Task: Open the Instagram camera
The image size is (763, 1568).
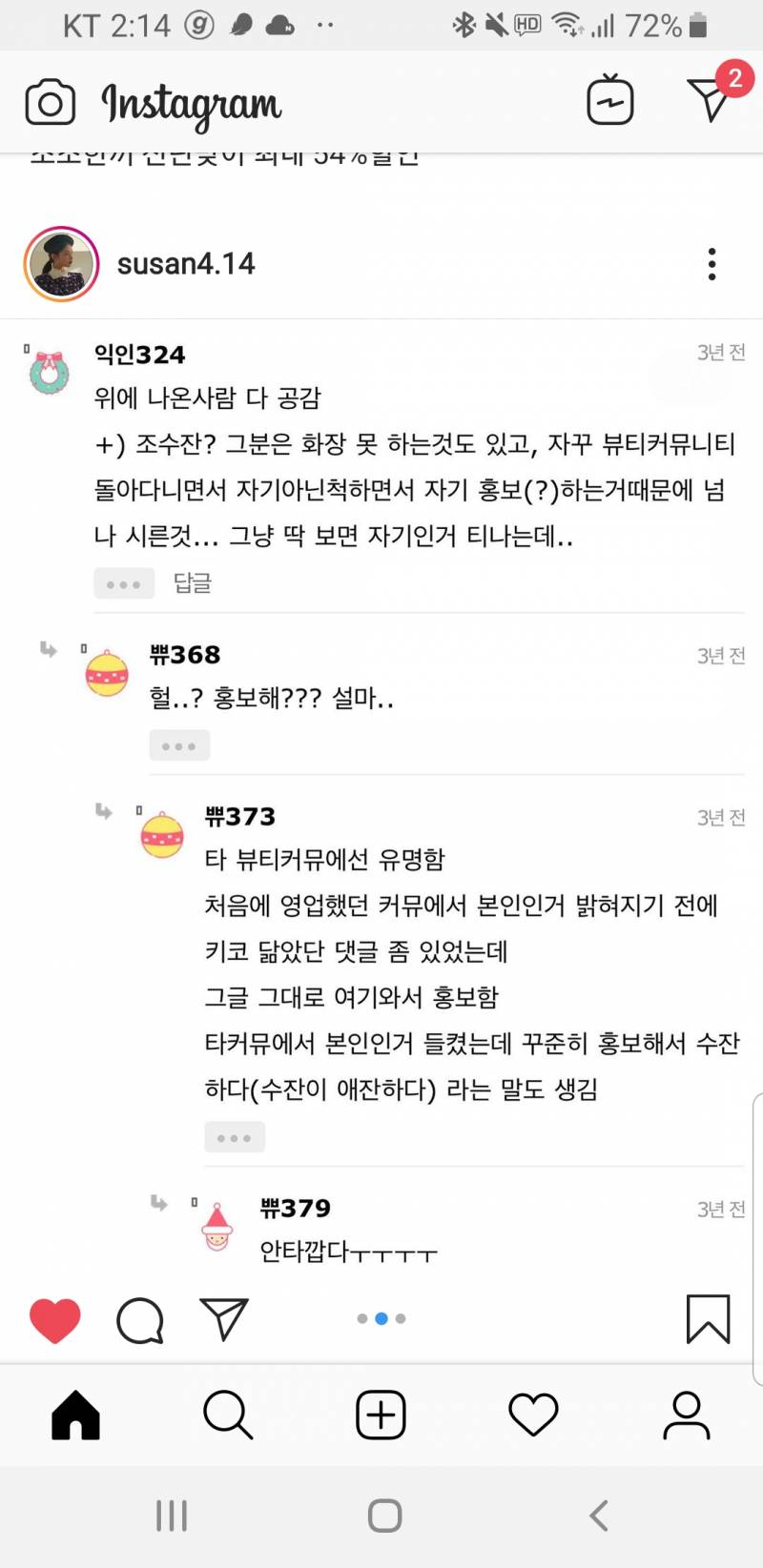Action: 50,100
